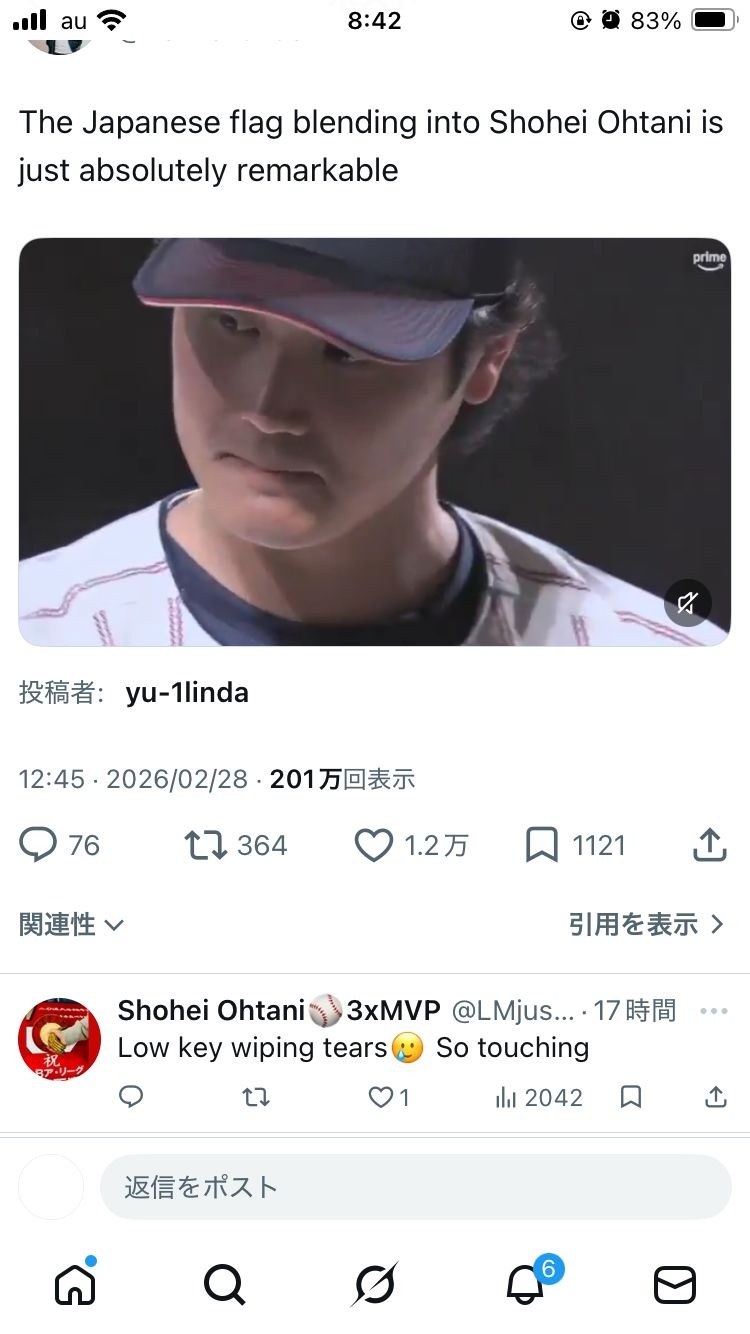The height and width of the screenshot is (1334, 750).
Task: Reply to the main post
Action: coord(39,845)
